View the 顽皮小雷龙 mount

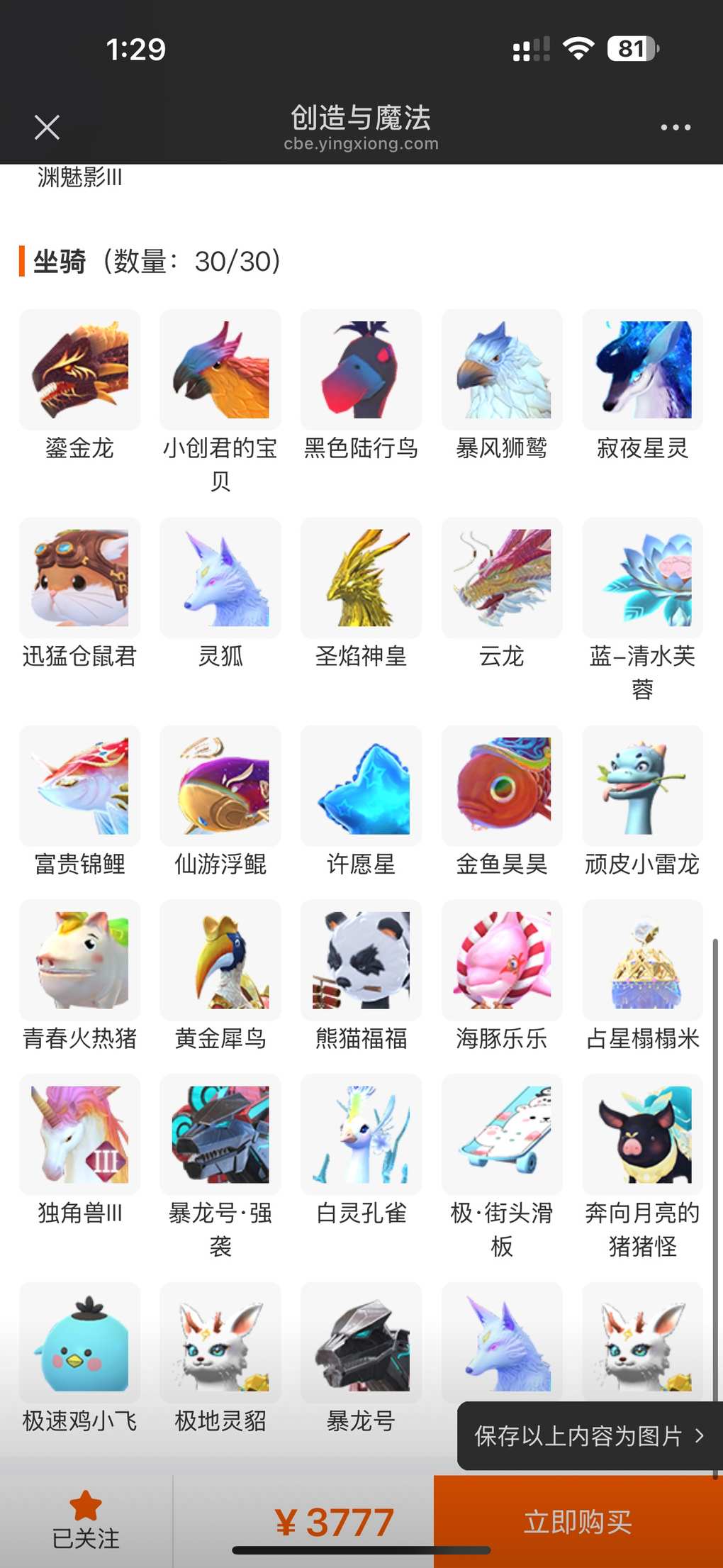coord(642,786)
